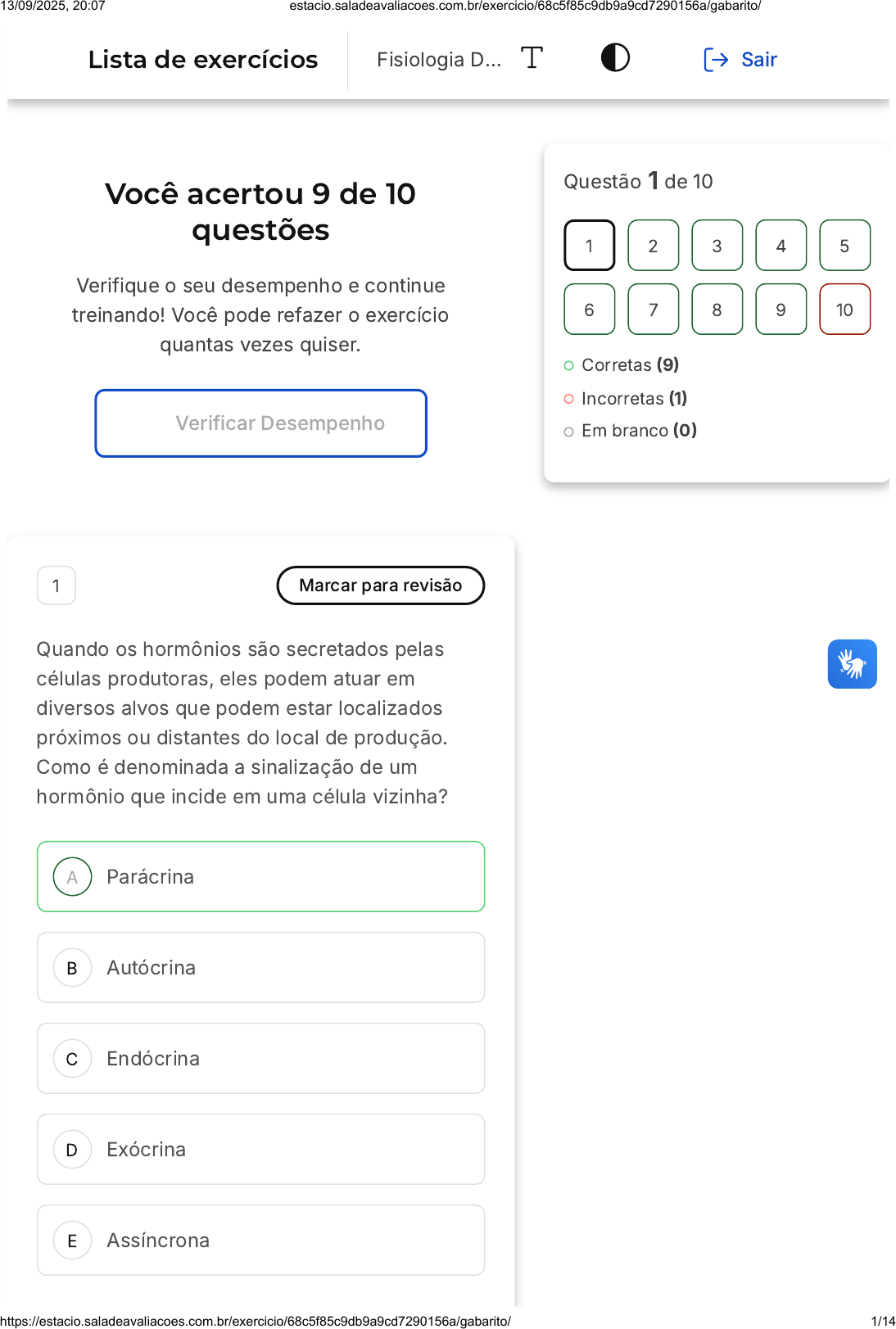
Task: Open the incorrect question 10
Action: (x=844, y=310)
